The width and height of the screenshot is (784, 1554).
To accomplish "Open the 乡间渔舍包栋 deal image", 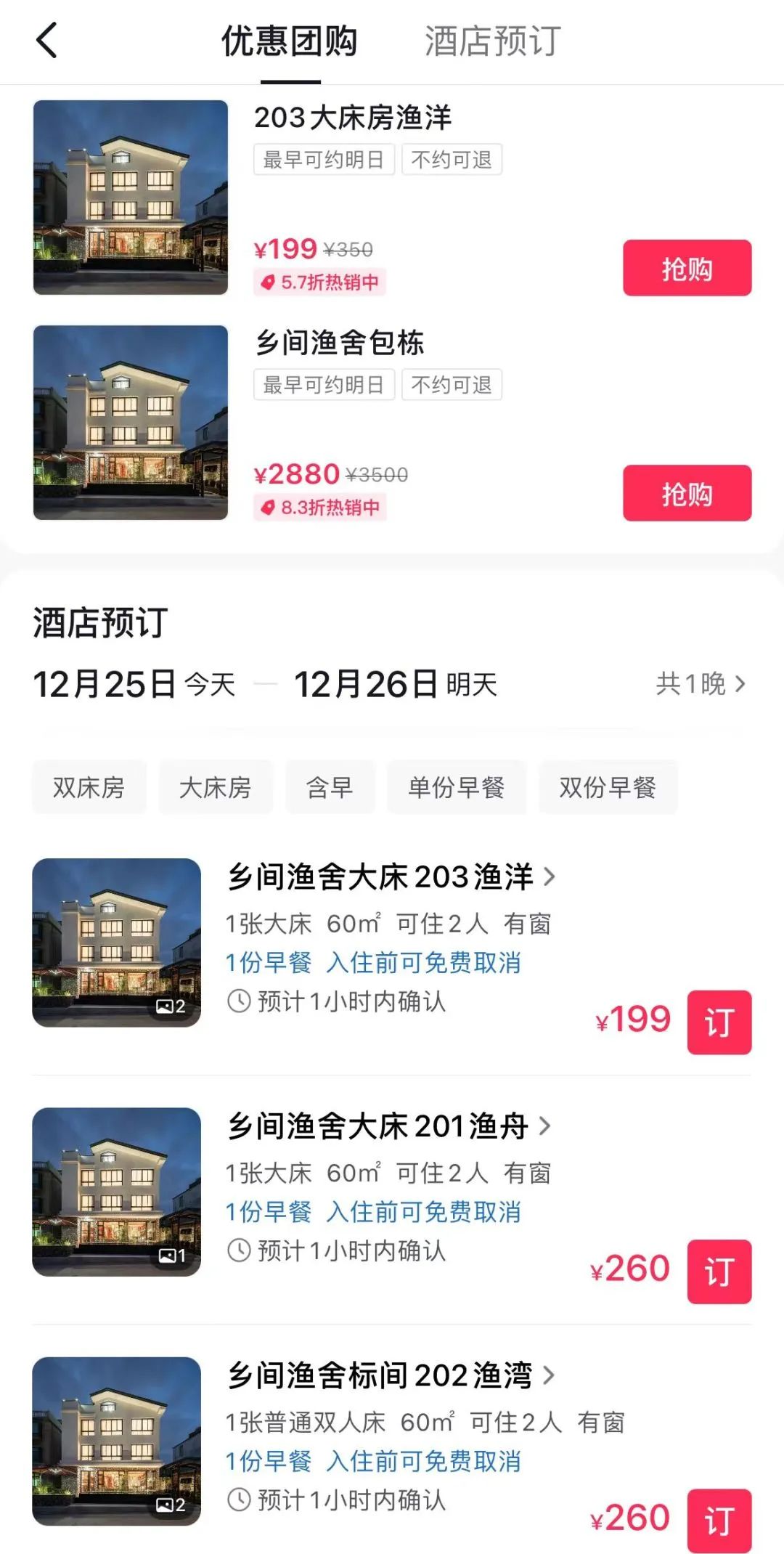I will click(x=131, y=422).
